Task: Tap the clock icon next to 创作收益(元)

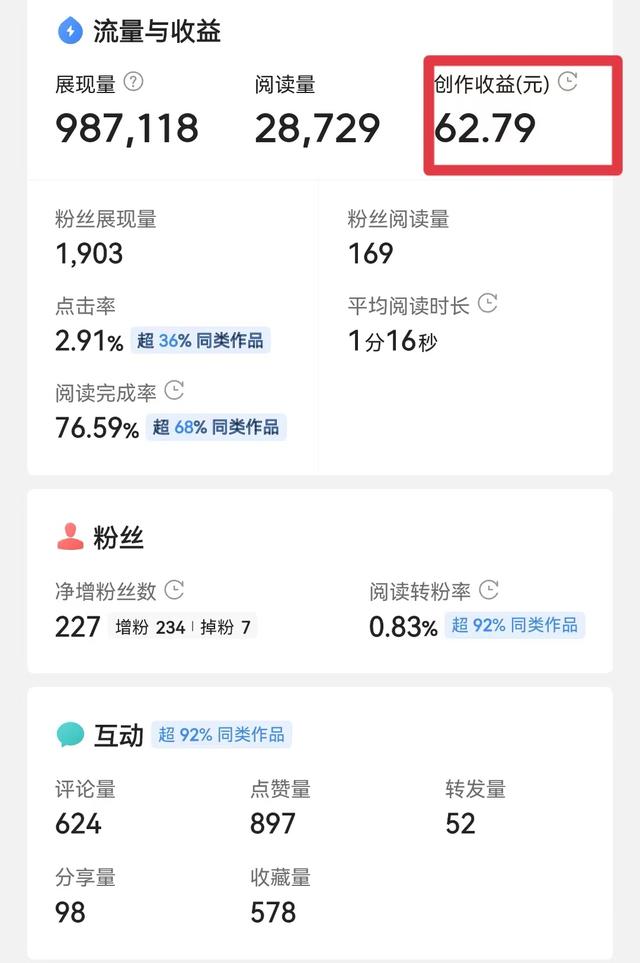Action: coord(567,82)
